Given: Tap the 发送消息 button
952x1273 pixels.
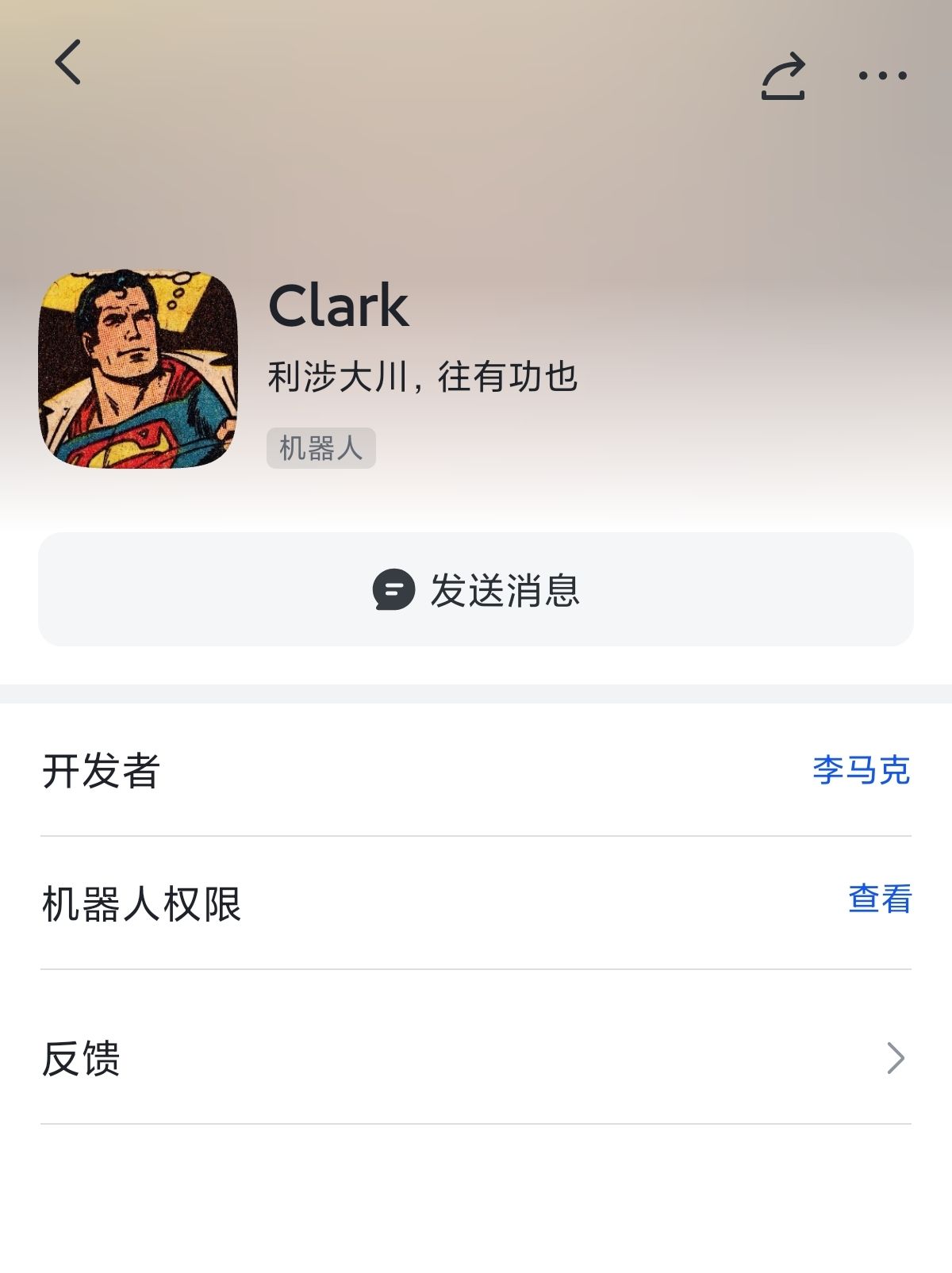Looking at the screenshot, I should click(x=476, y=589).
